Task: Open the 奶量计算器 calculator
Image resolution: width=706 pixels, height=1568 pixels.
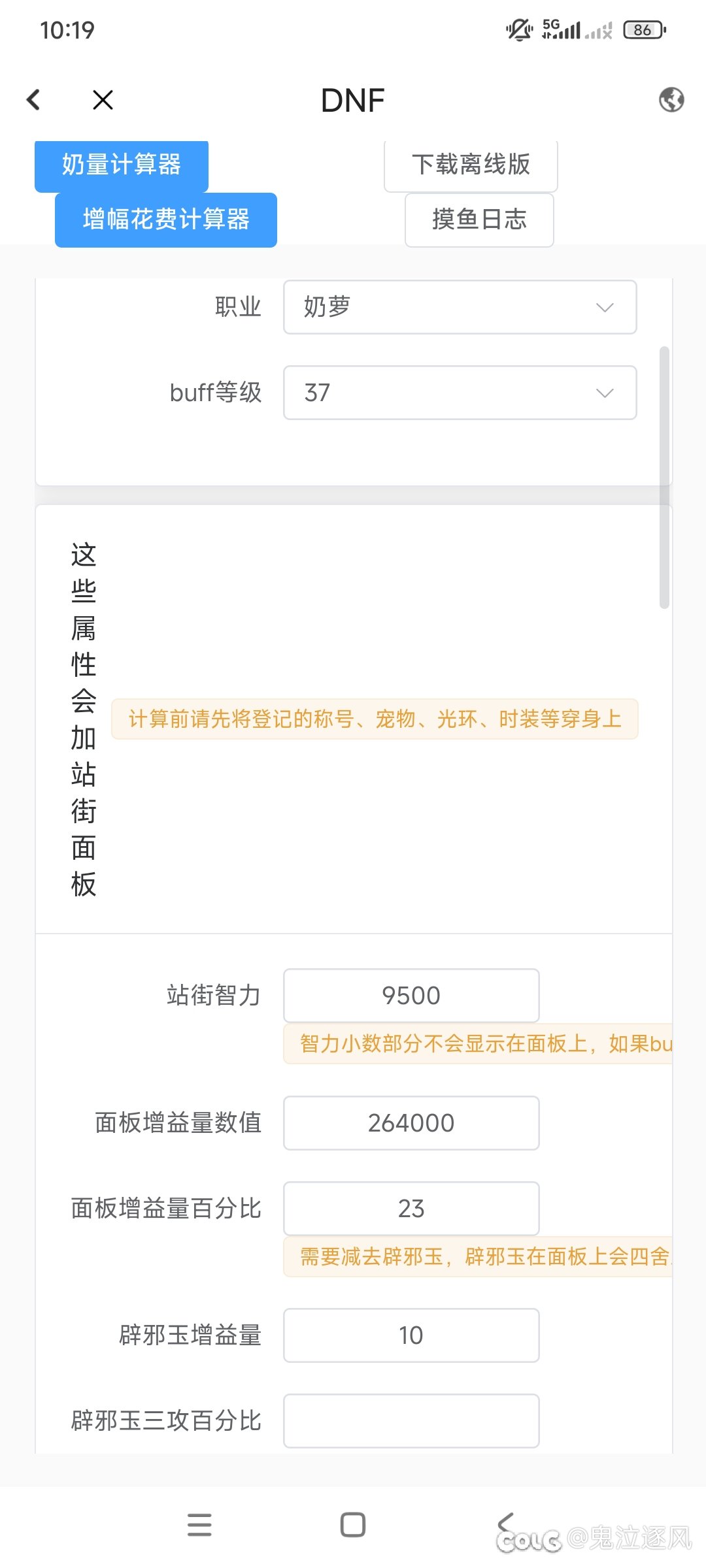Action: coord(122,165)
